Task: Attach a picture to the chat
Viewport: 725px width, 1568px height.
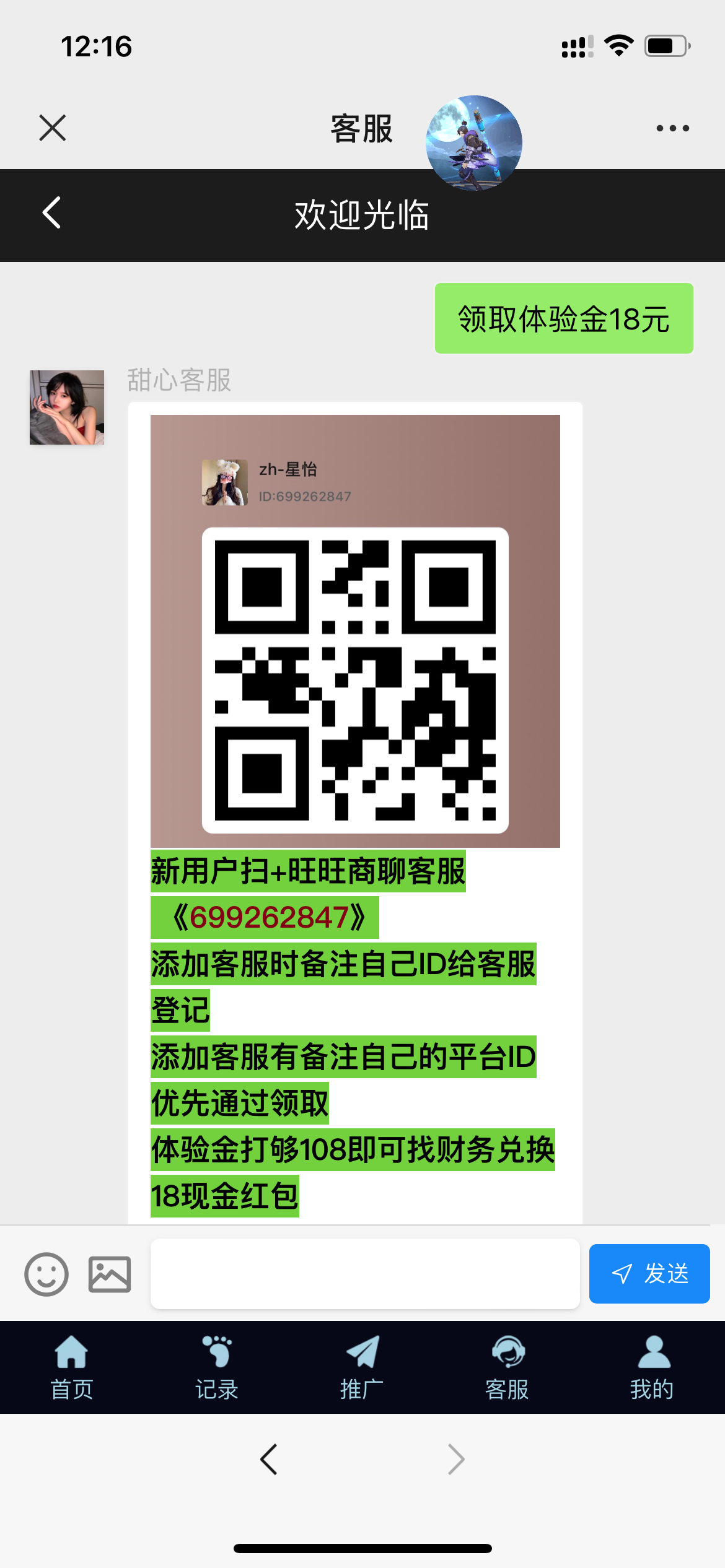Action: (x=110, y=1274)
